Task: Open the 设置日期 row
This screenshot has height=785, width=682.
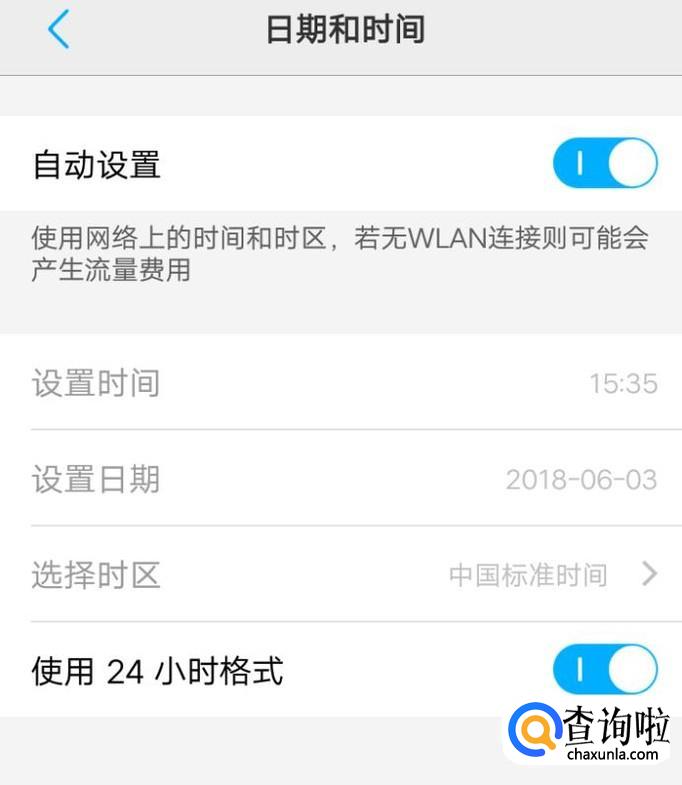Action: pyautogui.click(x=341, y=478)
